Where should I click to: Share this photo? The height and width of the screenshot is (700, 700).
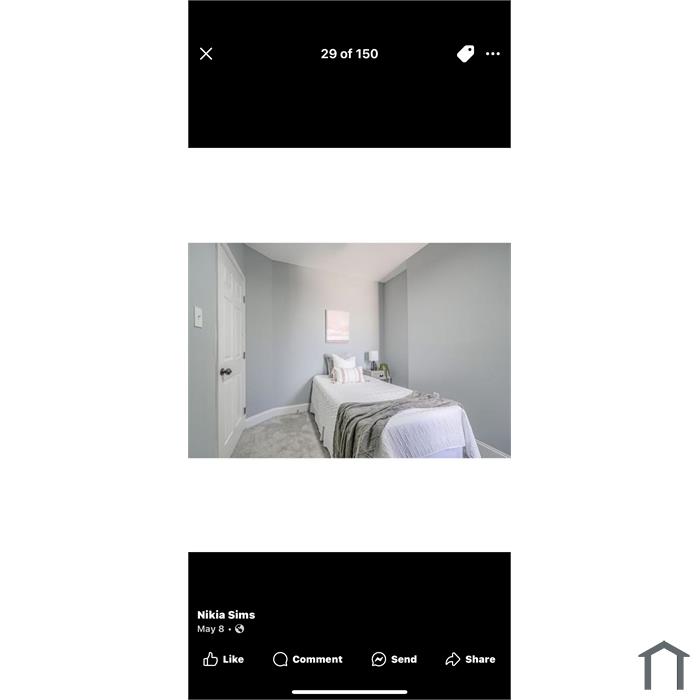(x=470, y=659)
